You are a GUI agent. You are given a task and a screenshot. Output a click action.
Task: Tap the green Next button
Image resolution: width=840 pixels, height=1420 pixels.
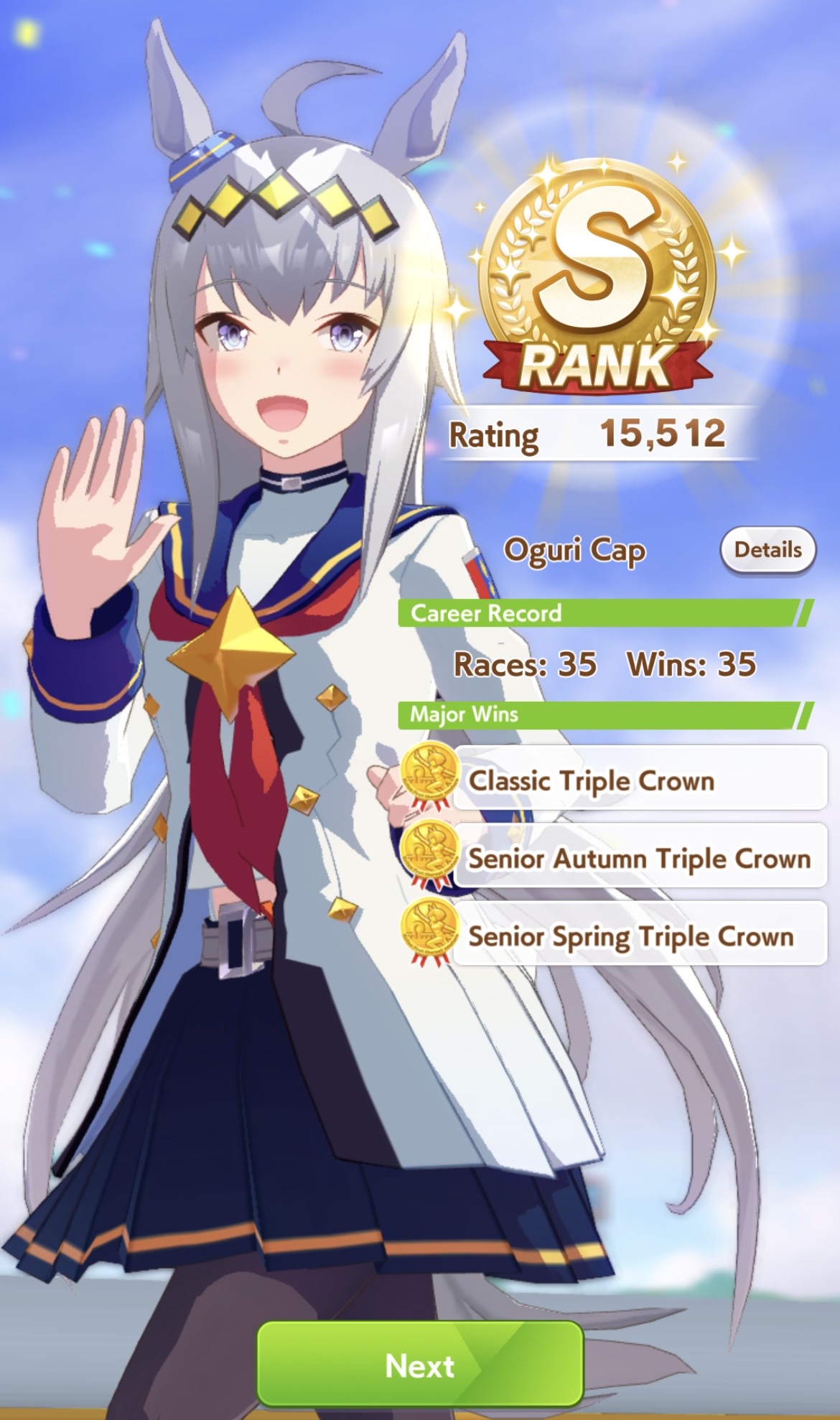coord(420,1365)
